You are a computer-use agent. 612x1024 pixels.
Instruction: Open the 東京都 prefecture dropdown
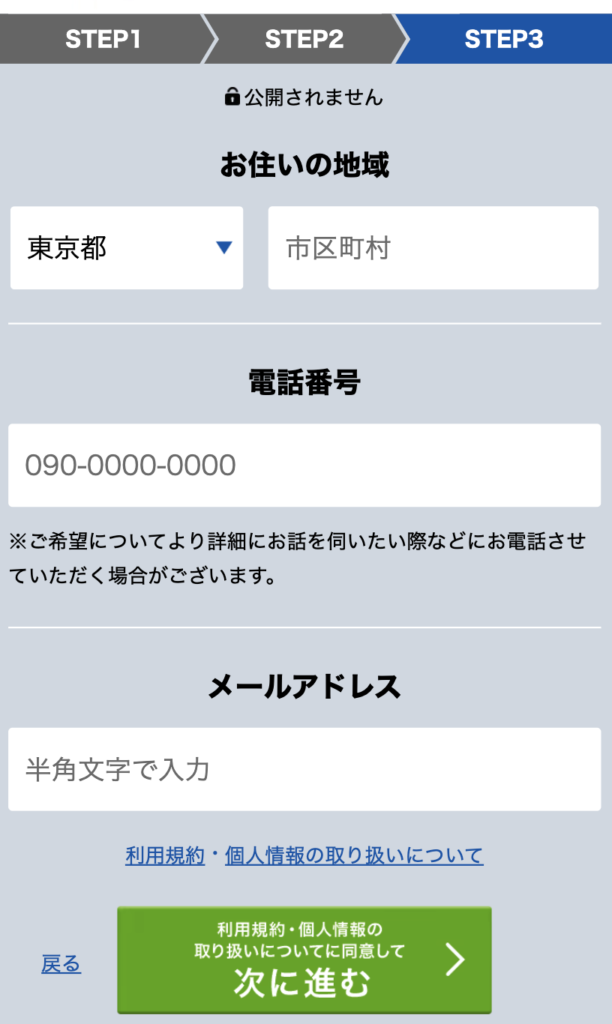coord(127,248)
